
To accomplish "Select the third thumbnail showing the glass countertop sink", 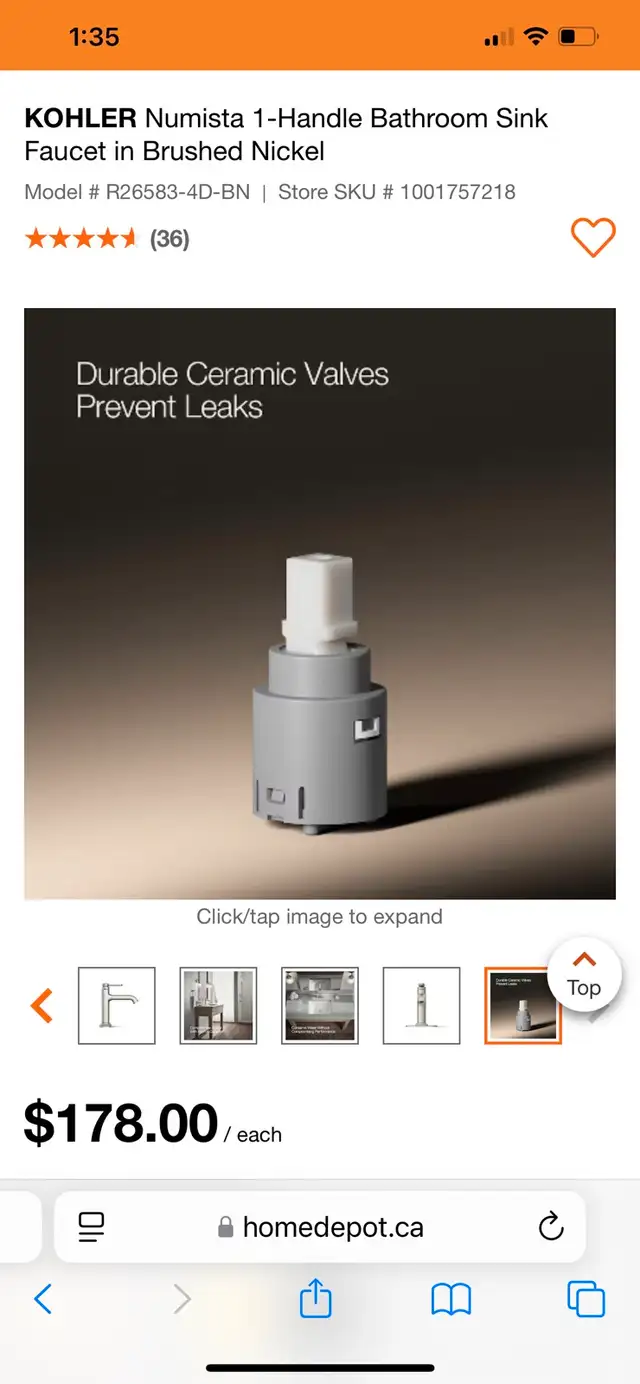I will click(320, 1005).
